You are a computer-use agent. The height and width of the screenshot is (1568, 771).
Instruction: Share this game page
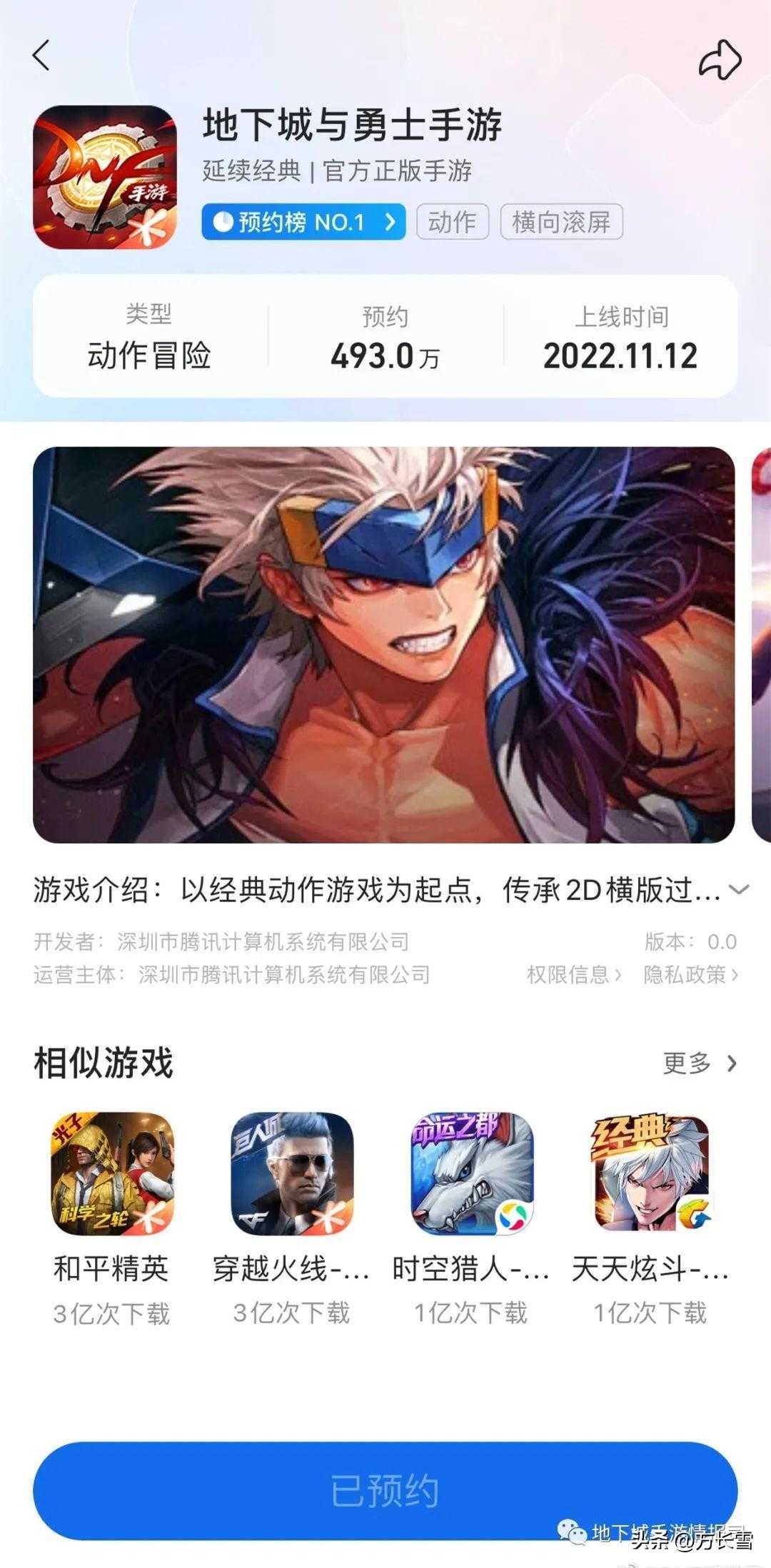(719, 60)
